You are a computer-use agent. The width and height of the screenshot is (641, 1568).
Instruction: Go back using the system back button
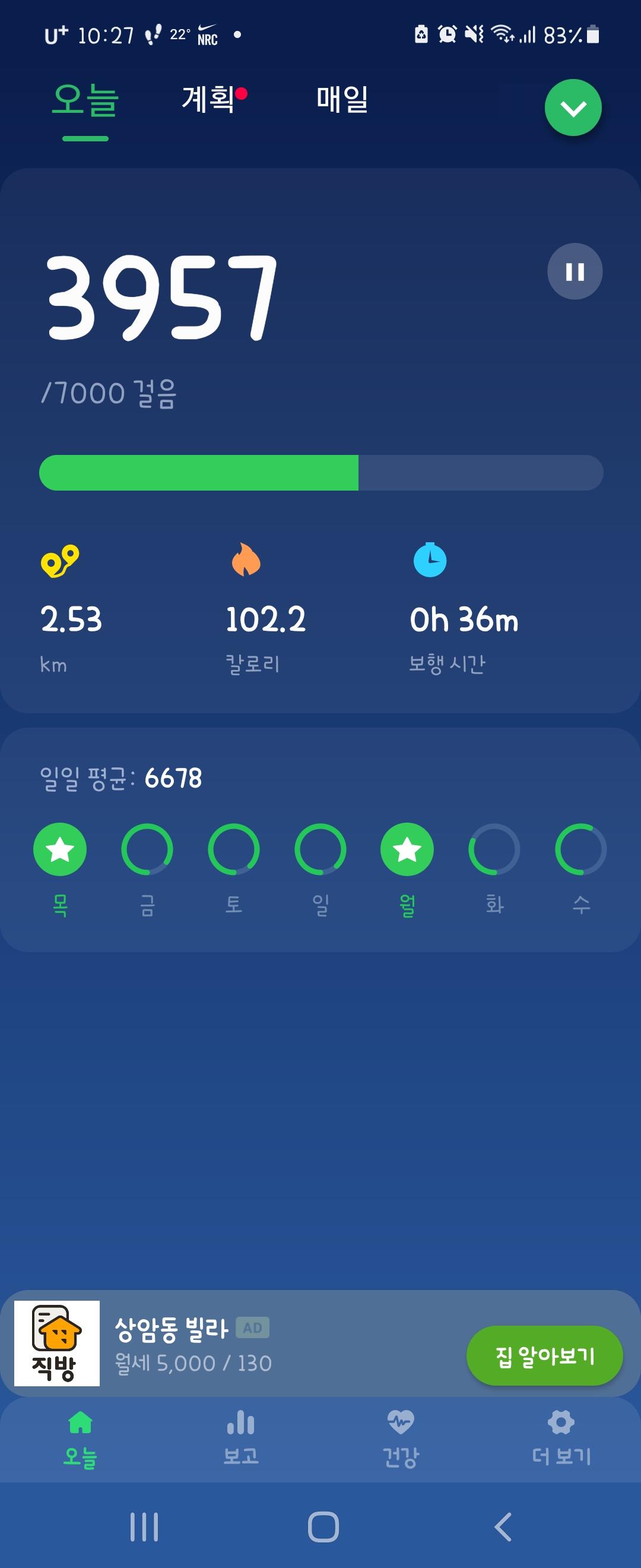click(x=502, y=1526)
